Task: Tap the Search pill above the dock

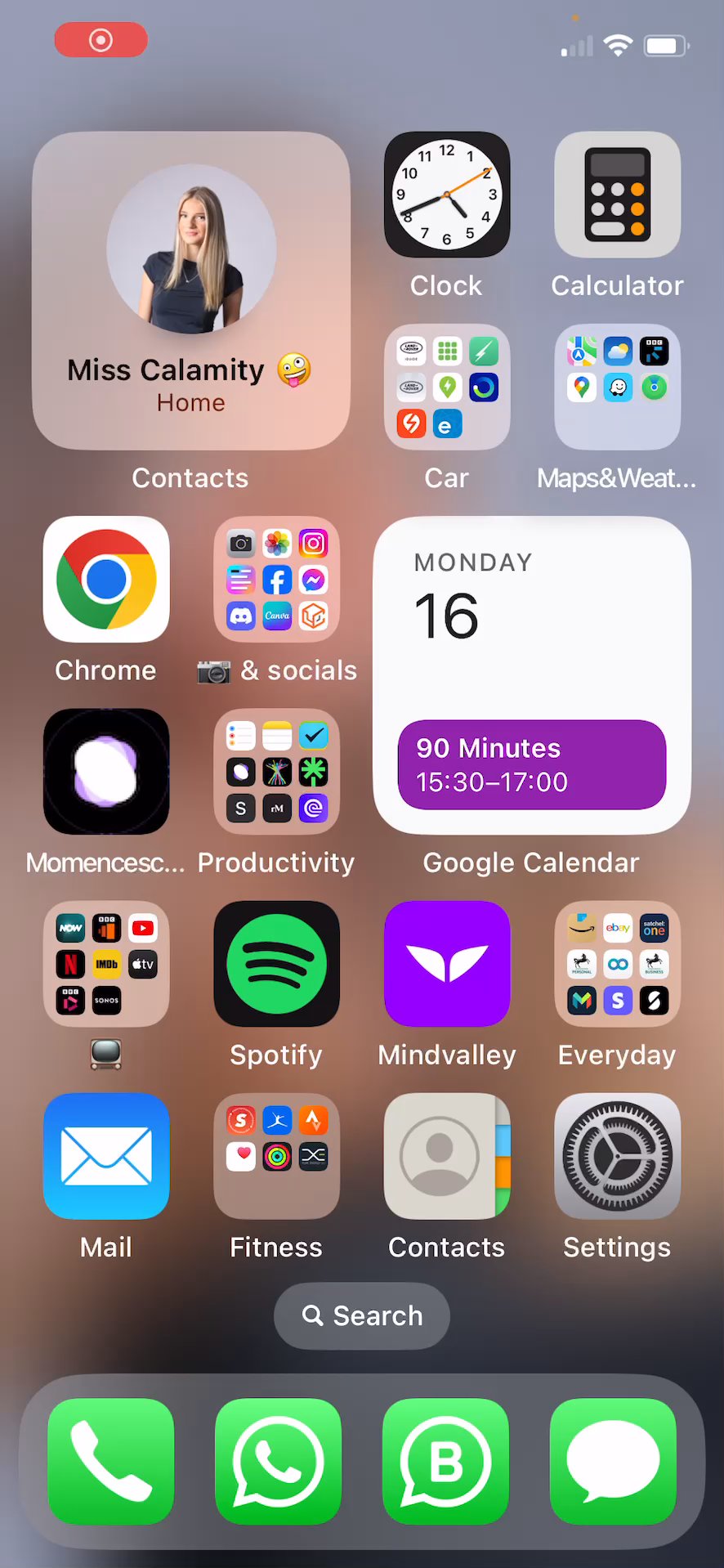Action: pos(362,1316)
